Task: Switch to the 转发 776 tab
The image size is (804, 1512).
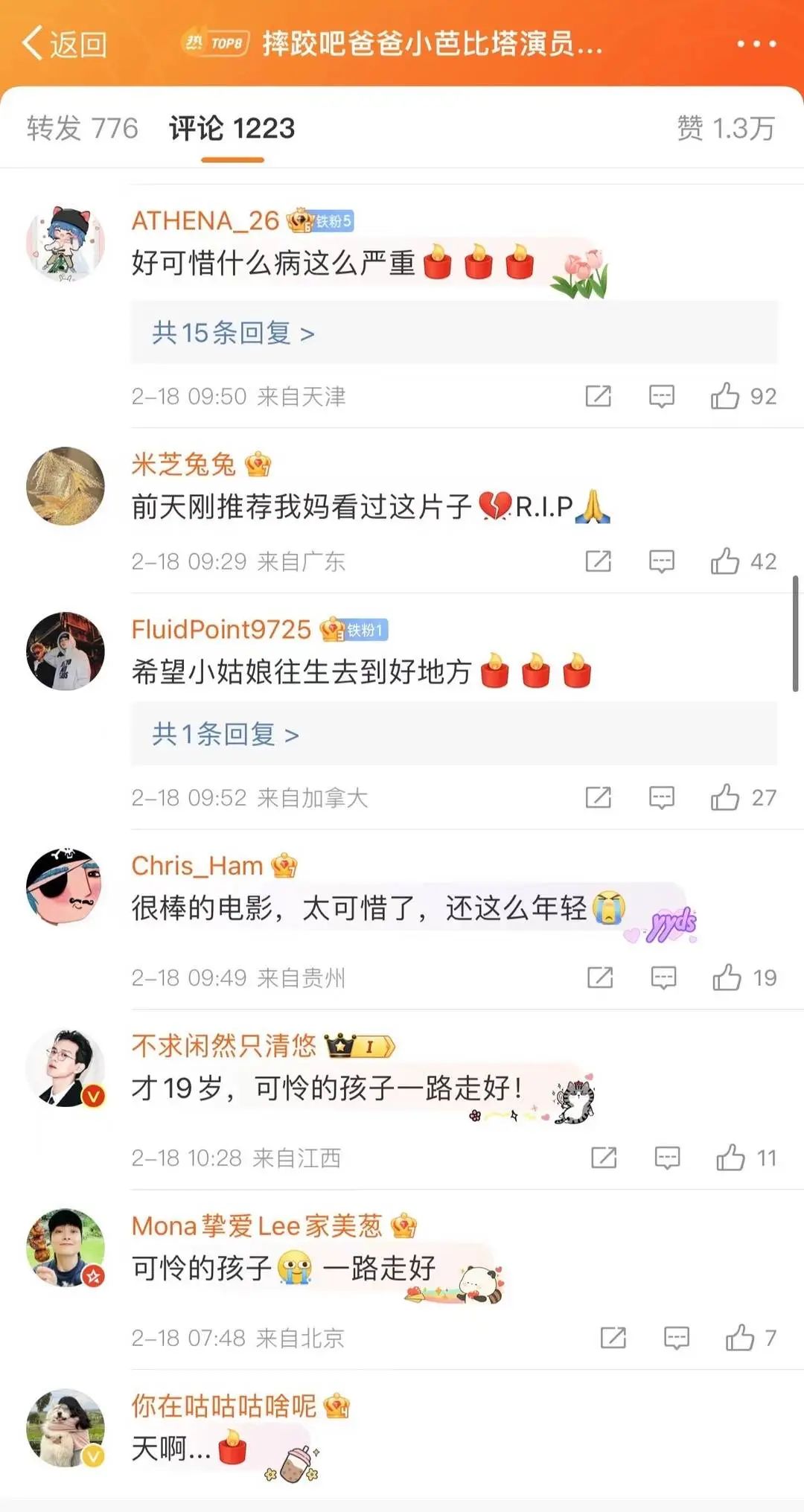Action: pyautogui.click(x=82, y=128)
